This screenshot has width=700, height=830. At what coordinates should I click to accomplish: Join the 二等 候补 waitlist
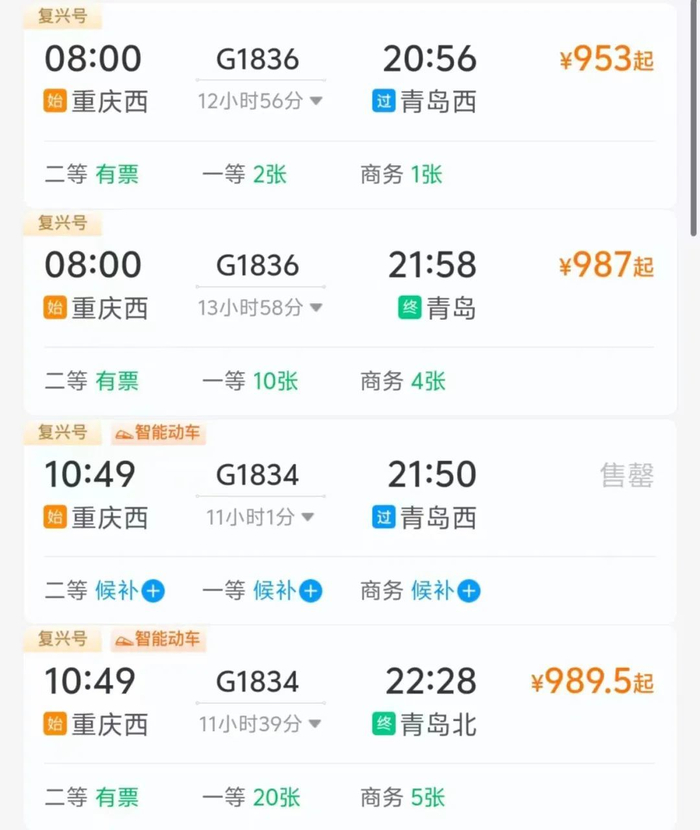coord(129,591)
